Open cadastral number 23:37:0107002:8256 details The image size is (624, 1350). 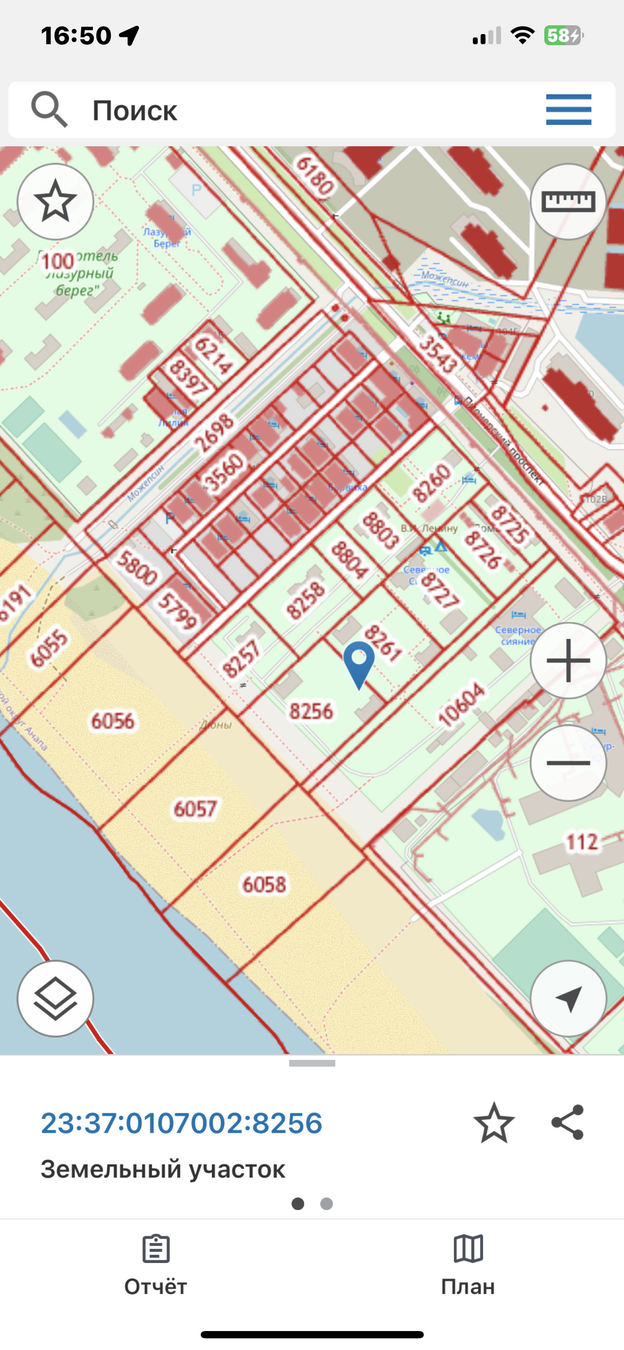[182, 1123]
